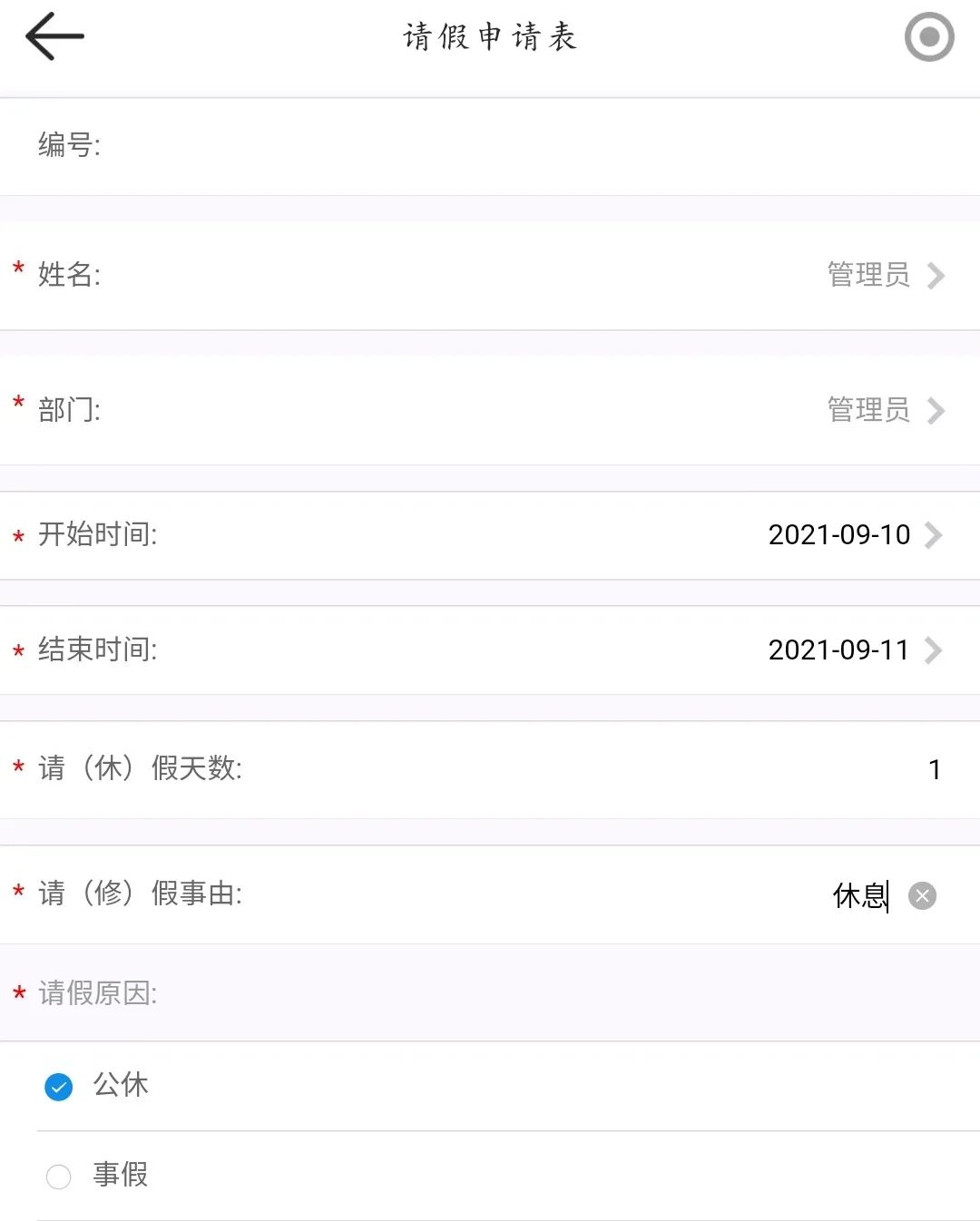Tap the 请（休）假天数 row

[x=490, y=768]
